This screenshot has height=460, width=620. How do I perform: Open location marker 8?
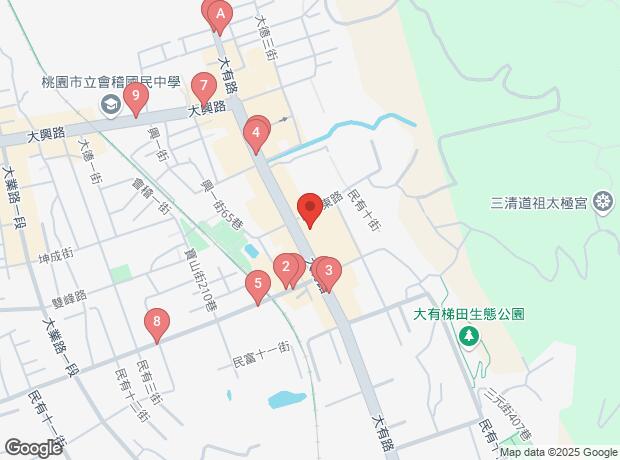tap(156, 323)
